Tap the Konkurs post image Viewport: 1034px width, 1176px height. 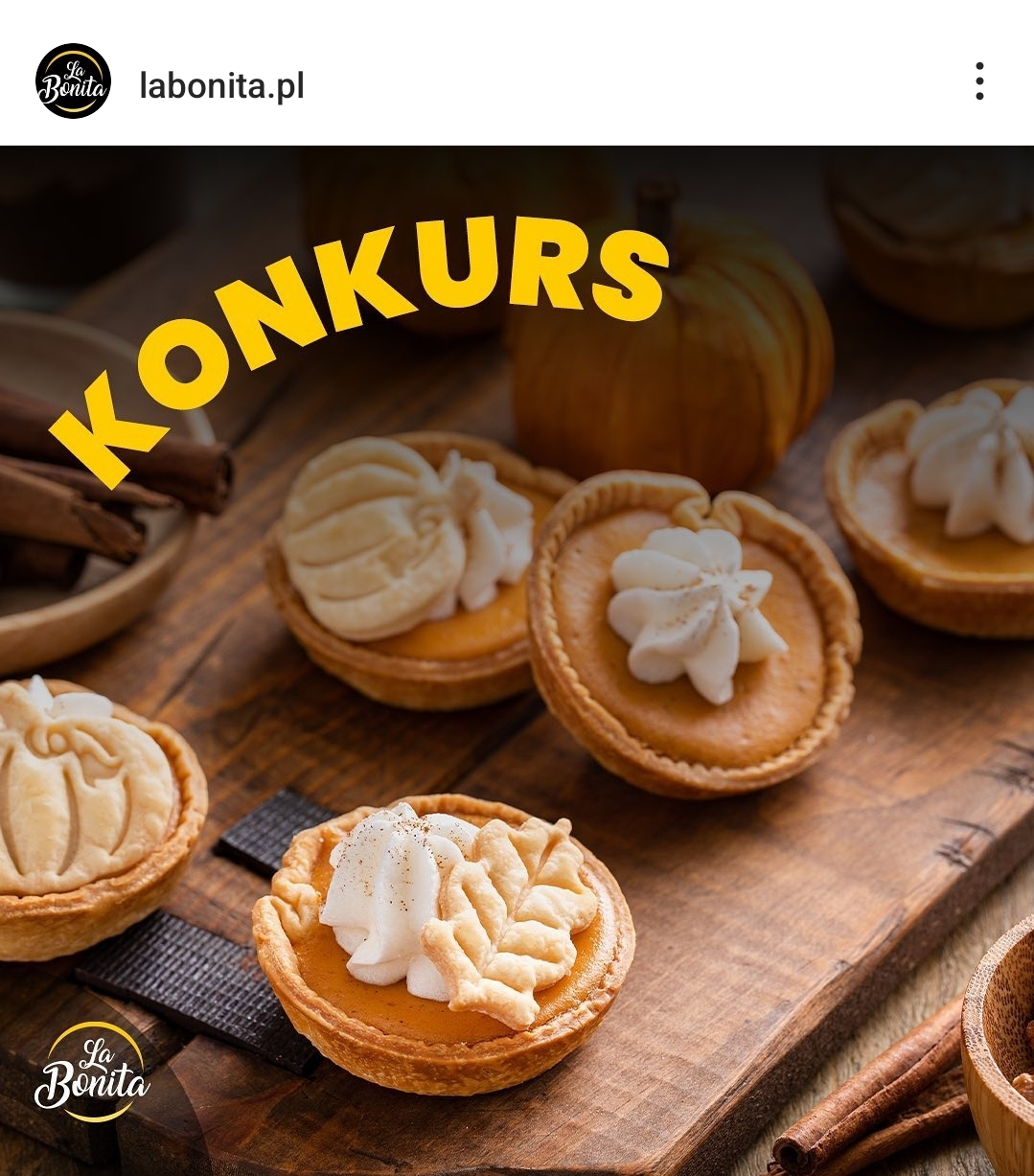click(517, 660)
